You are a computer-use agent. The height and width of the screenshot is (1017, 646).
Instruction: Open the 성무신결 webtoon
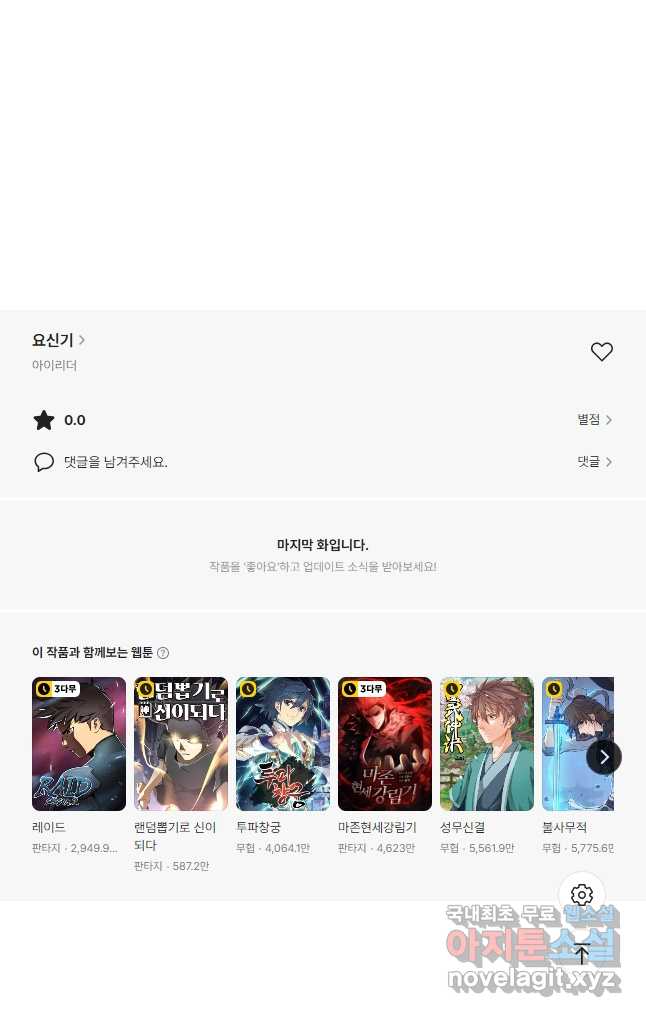(x=487, y=744)
